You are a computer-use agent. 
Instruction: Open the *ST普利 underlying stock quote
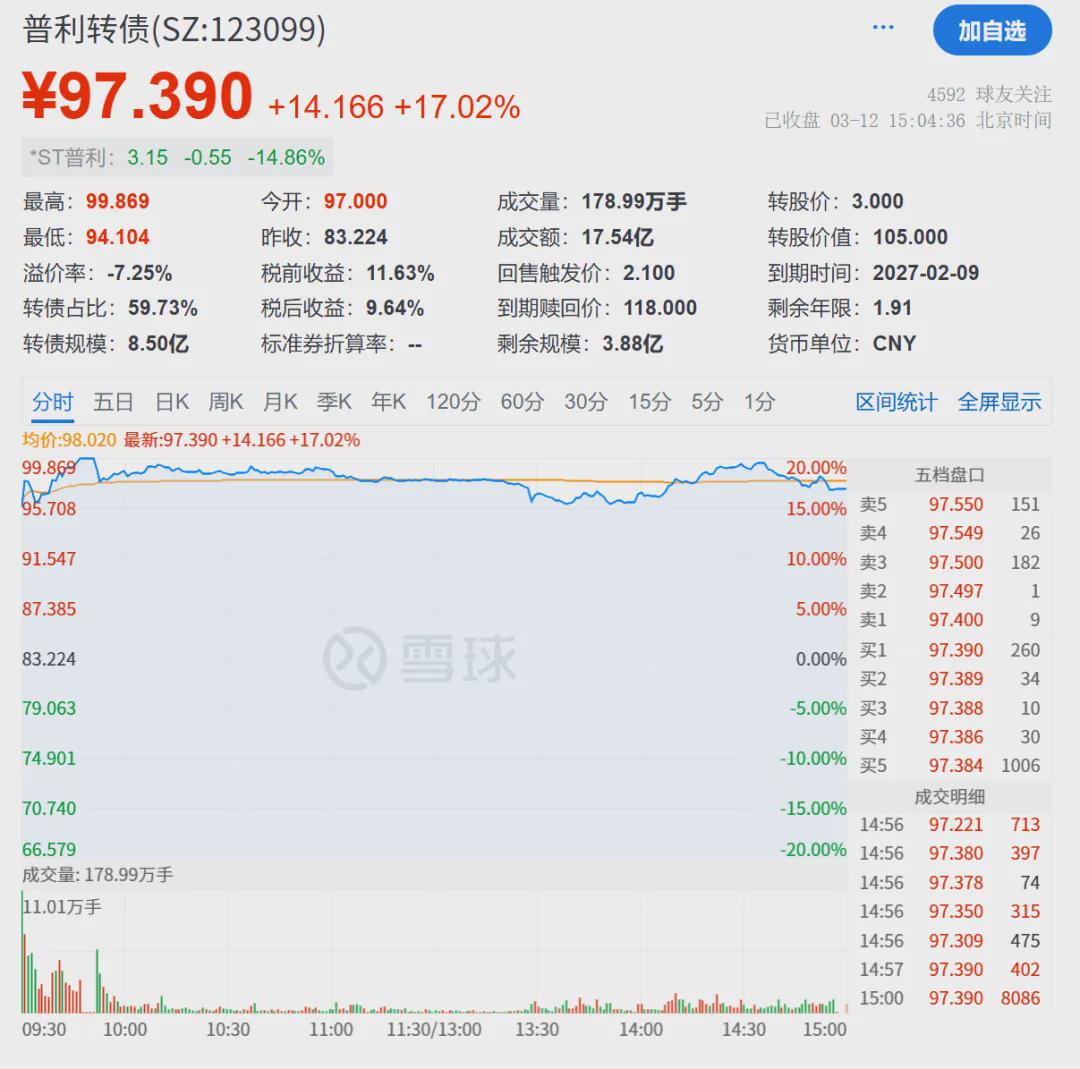[x=177, y=157]
